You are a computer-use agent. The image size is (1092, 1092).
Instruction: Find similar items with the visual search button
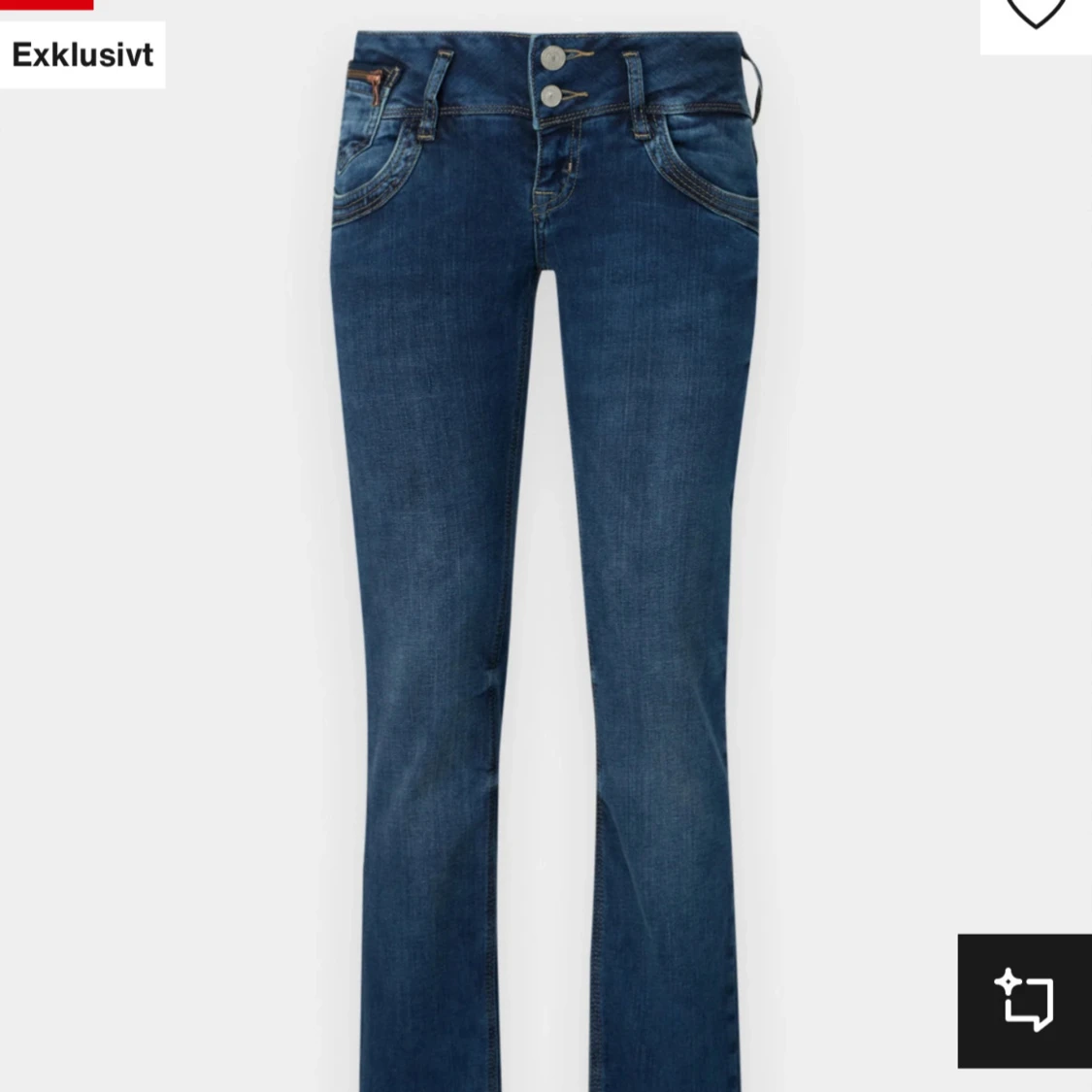(1024, 1001)
